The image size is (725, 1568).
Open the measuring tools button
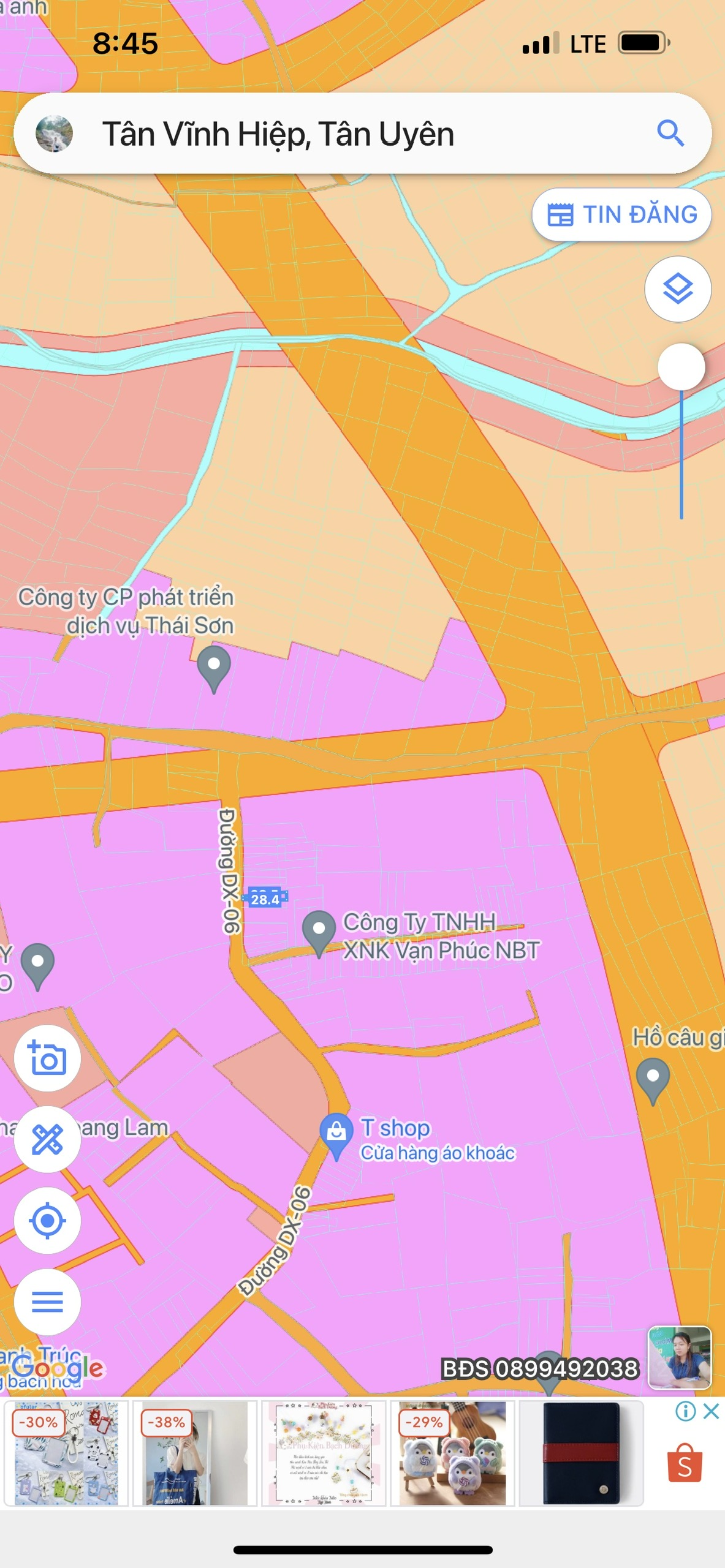pyautogui.click(x=47, y=1139)
